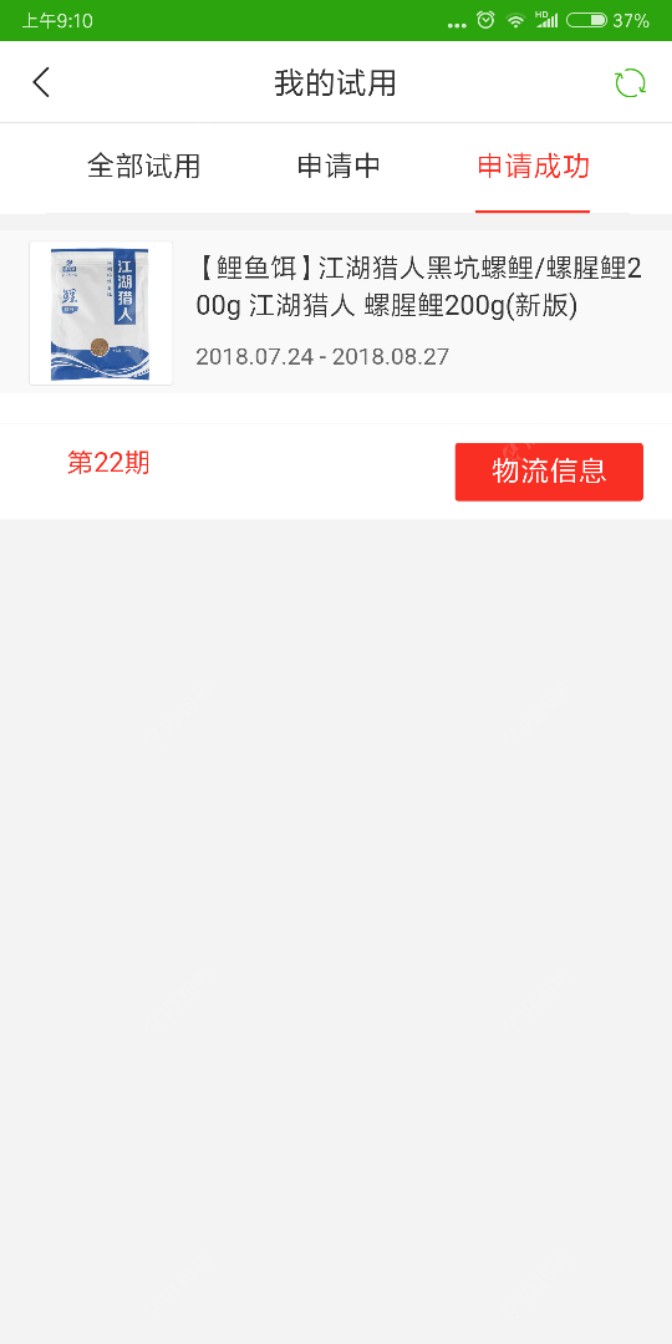Screen dimensions: 672x1344
Task: Go back from 我的试用 page
Action: click(x=41, y=82)
